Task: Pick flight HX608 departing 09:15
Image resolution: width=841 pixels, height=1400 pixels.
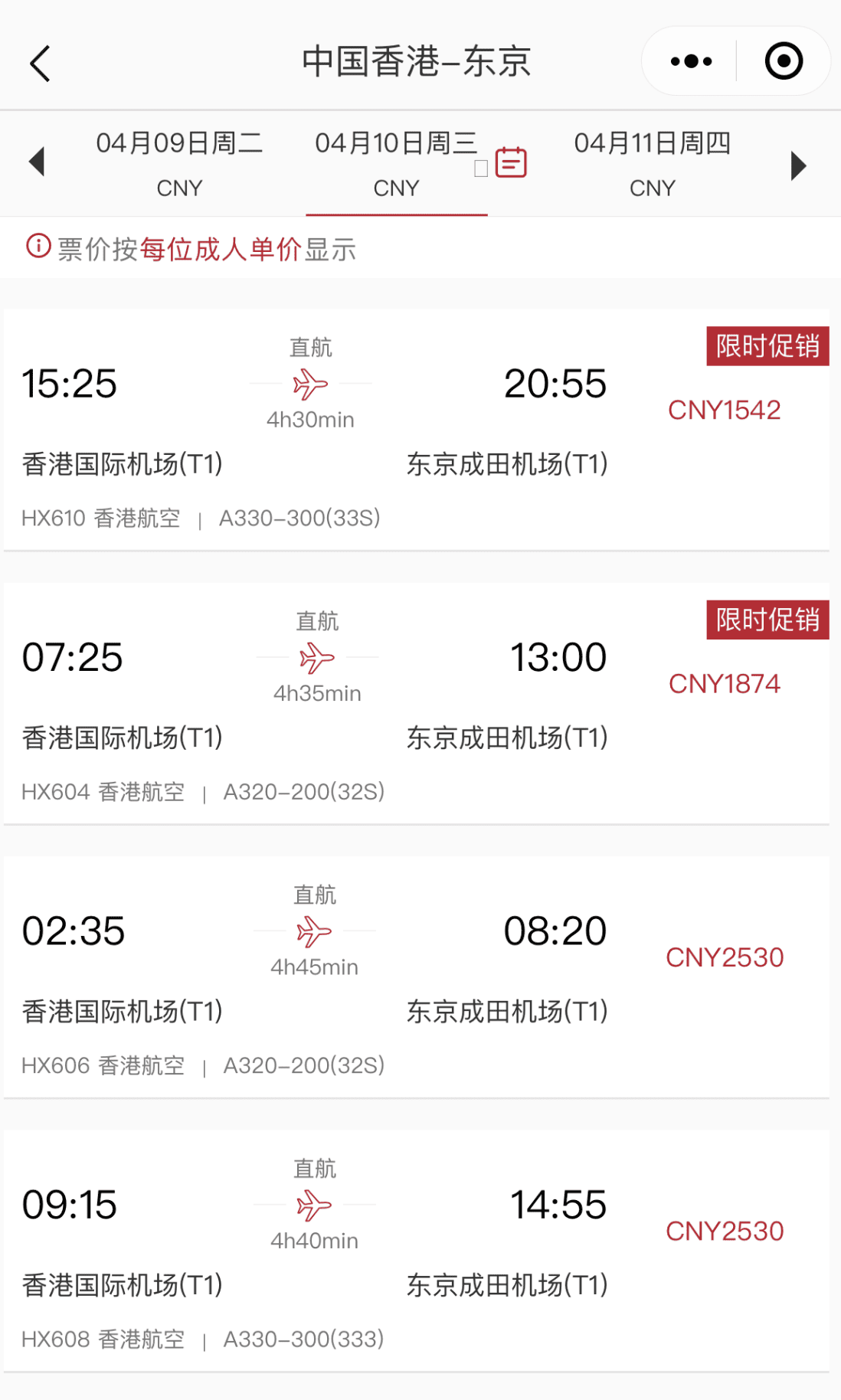Action: pyautogui.click(x=416, y=1251)
